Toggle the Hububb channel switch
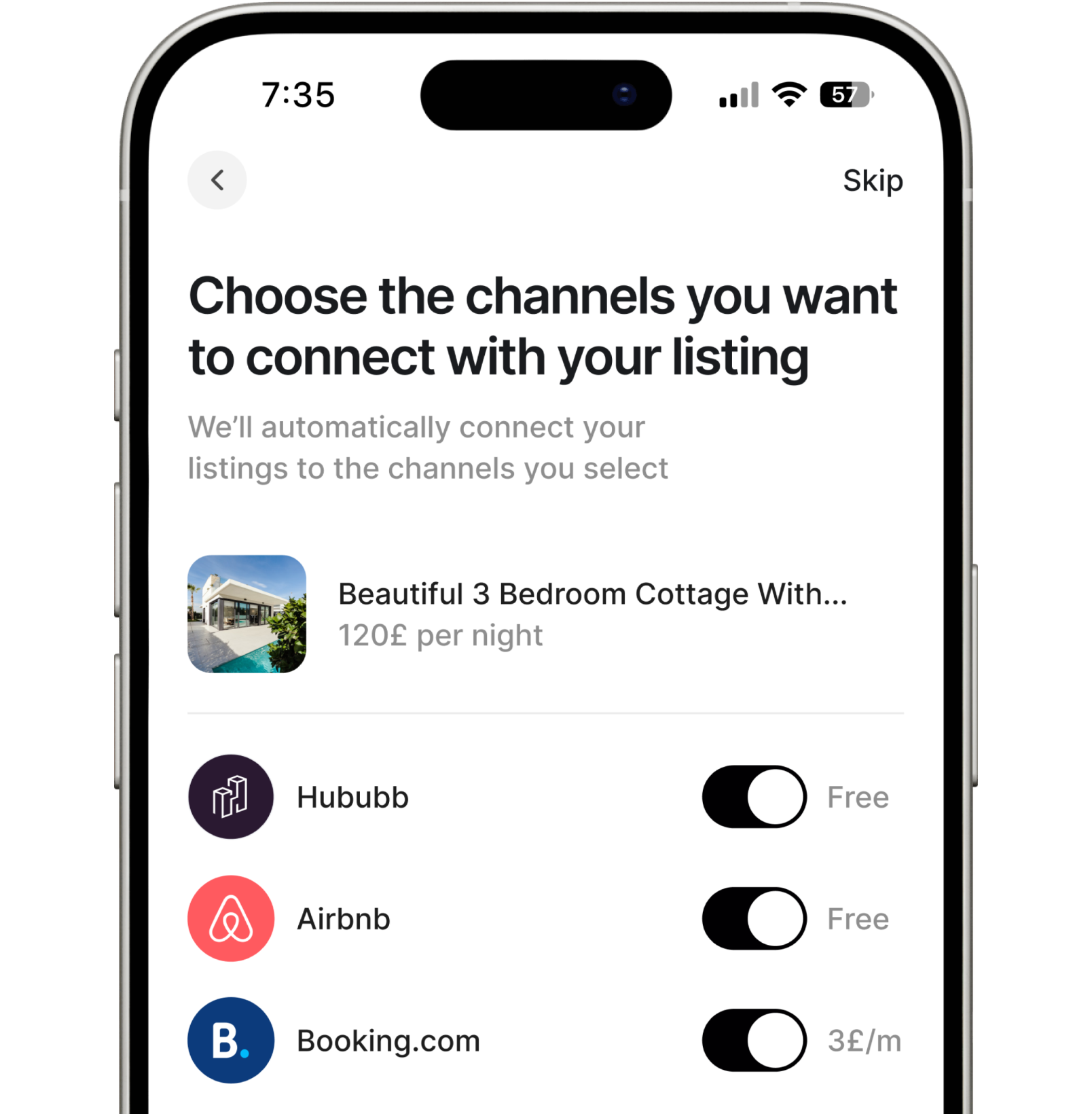 coord(754,797)
